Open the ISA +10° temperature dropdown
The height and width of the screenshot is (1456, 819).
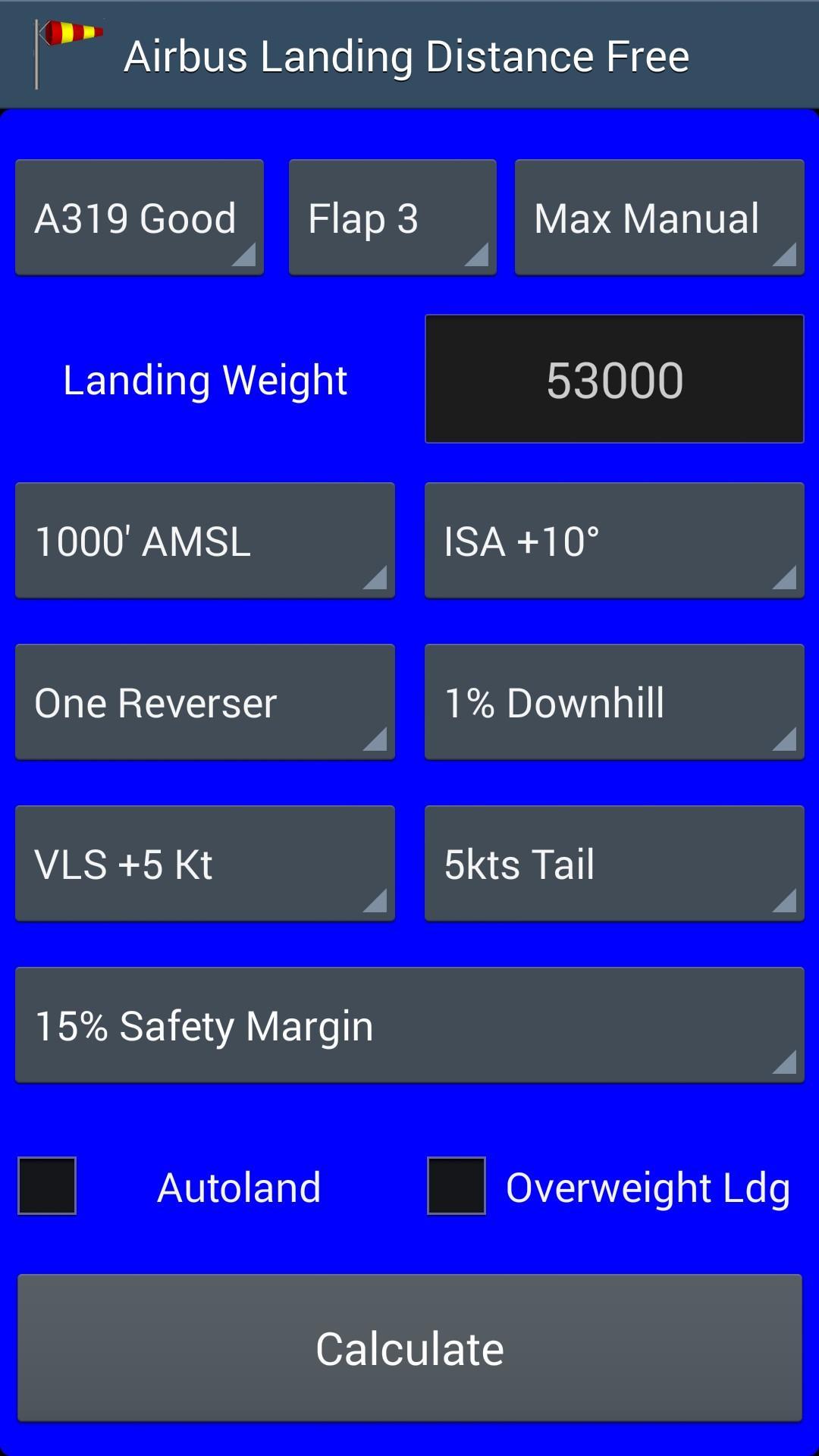point(614,539)
